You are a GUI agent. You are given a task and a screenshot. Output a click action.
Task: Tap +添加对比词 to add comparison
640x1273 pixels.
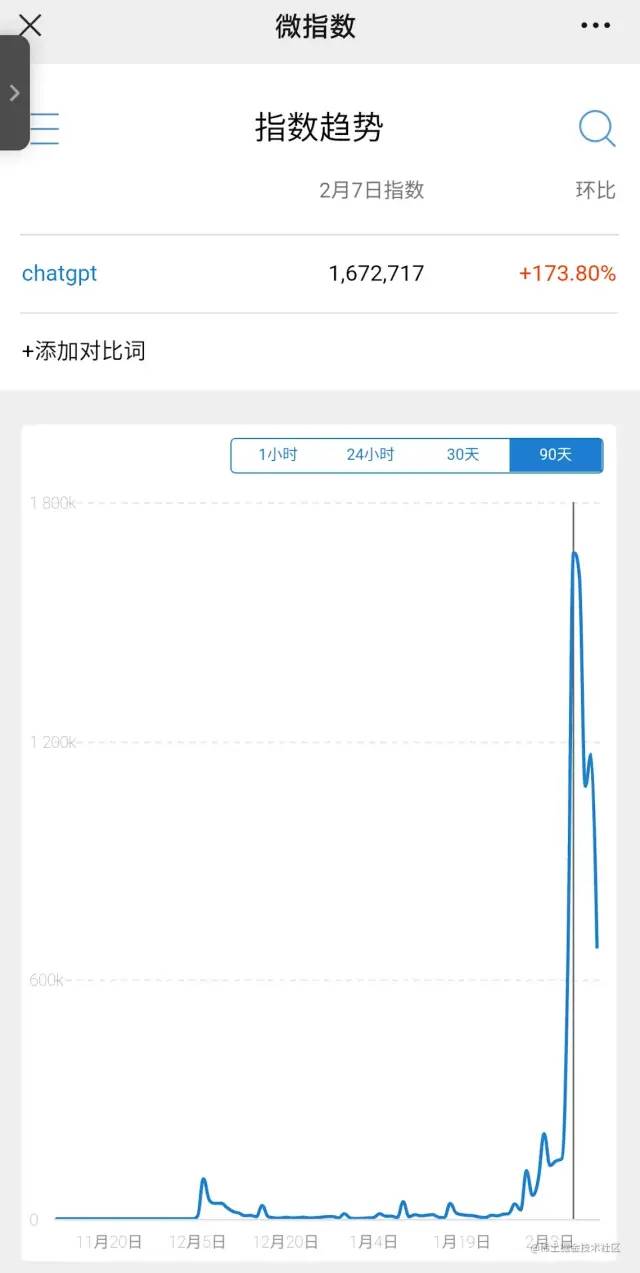[84, 351]
